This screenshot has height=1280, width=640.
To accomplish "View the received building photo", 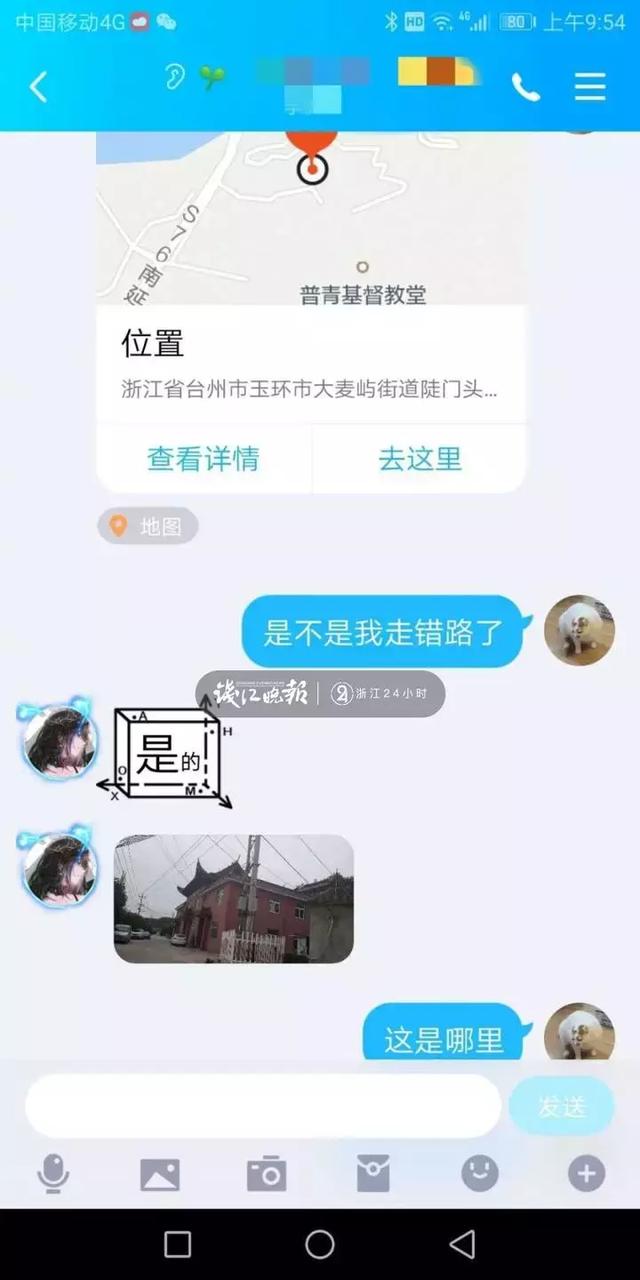I will pyautogui.click(x=233, y=899).
